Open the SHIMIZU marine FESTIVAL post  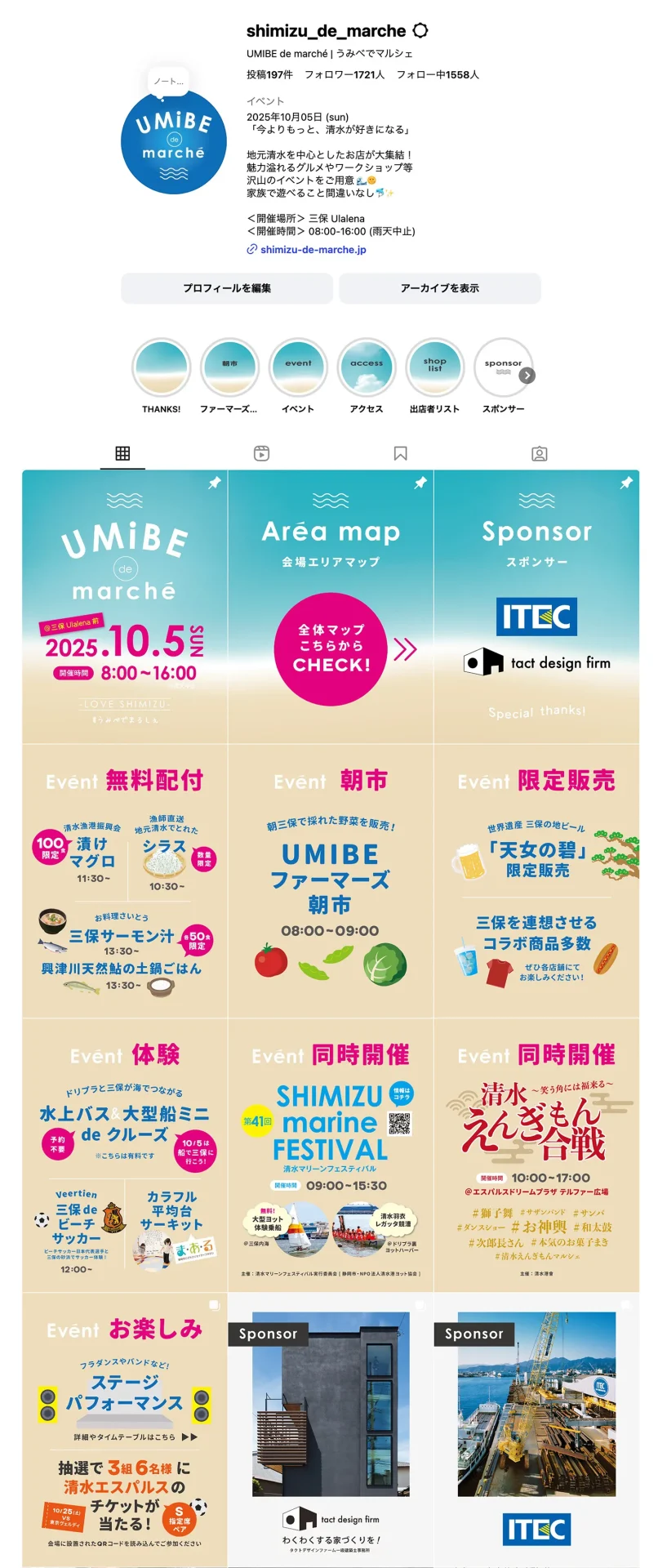[x=331, y=1155]
